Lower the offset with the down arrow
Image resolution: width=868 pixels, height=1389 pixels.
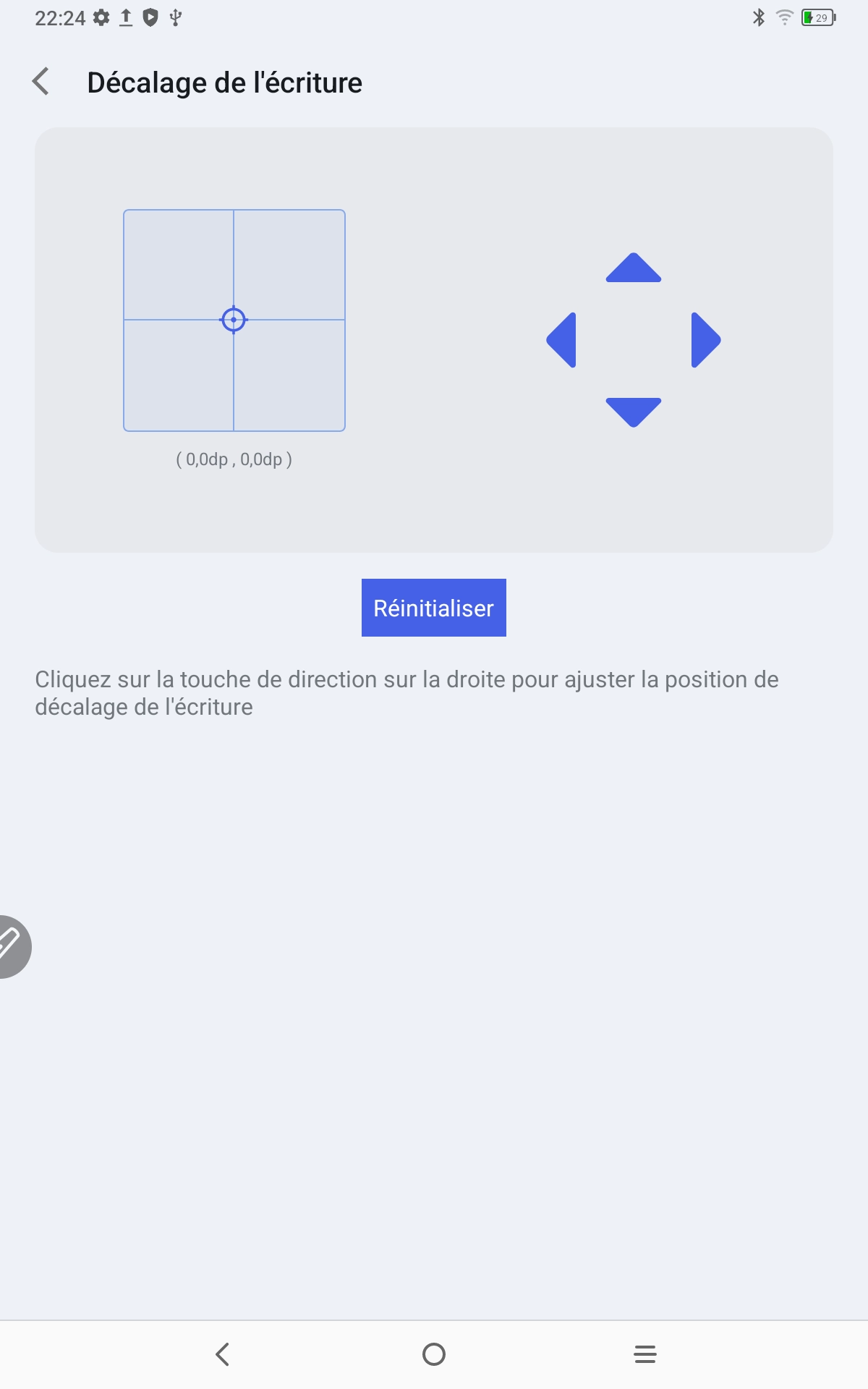point(634,411)
